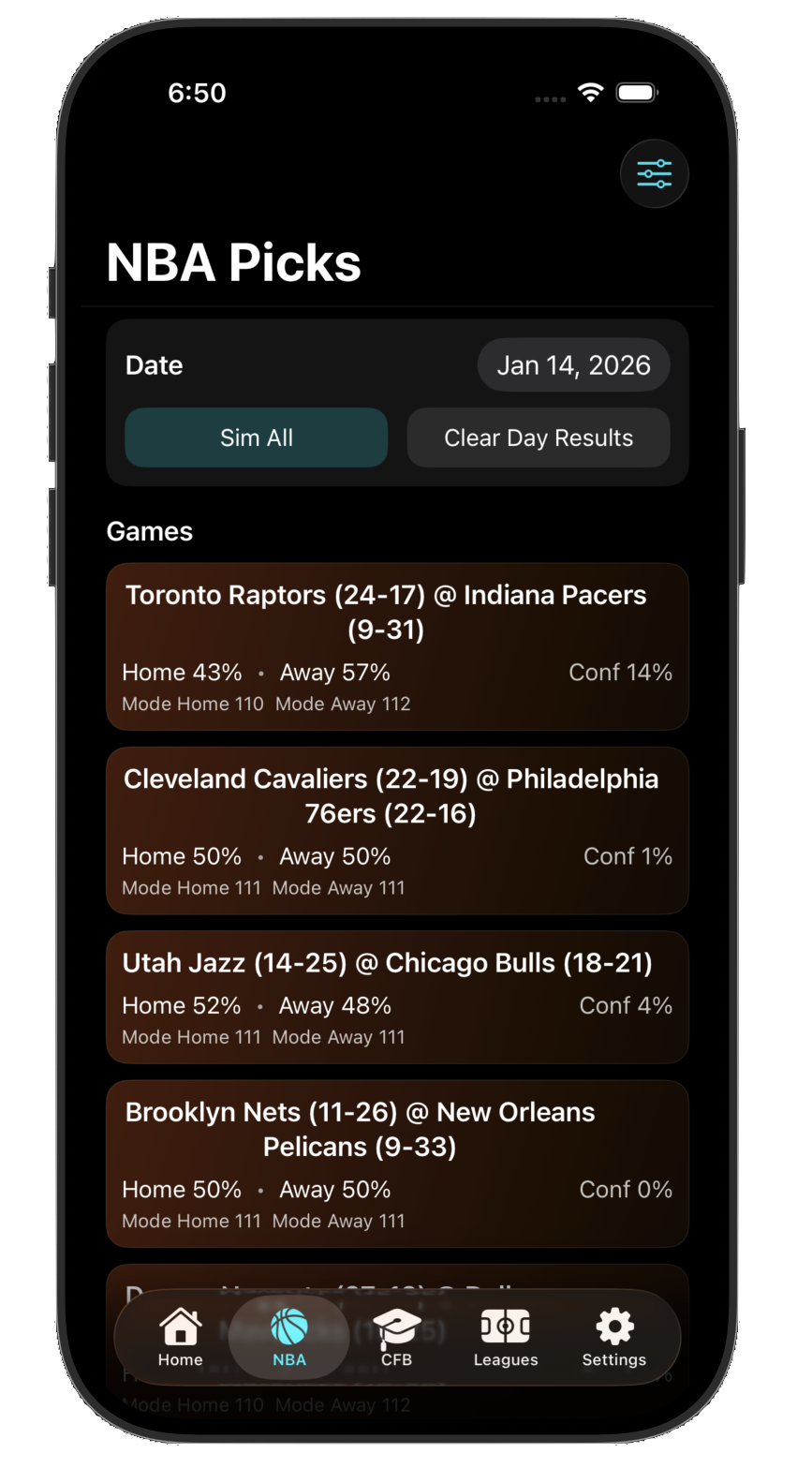Open the filter sliders icon
This screenshot has width=812, height=1468.
point(654,173)
